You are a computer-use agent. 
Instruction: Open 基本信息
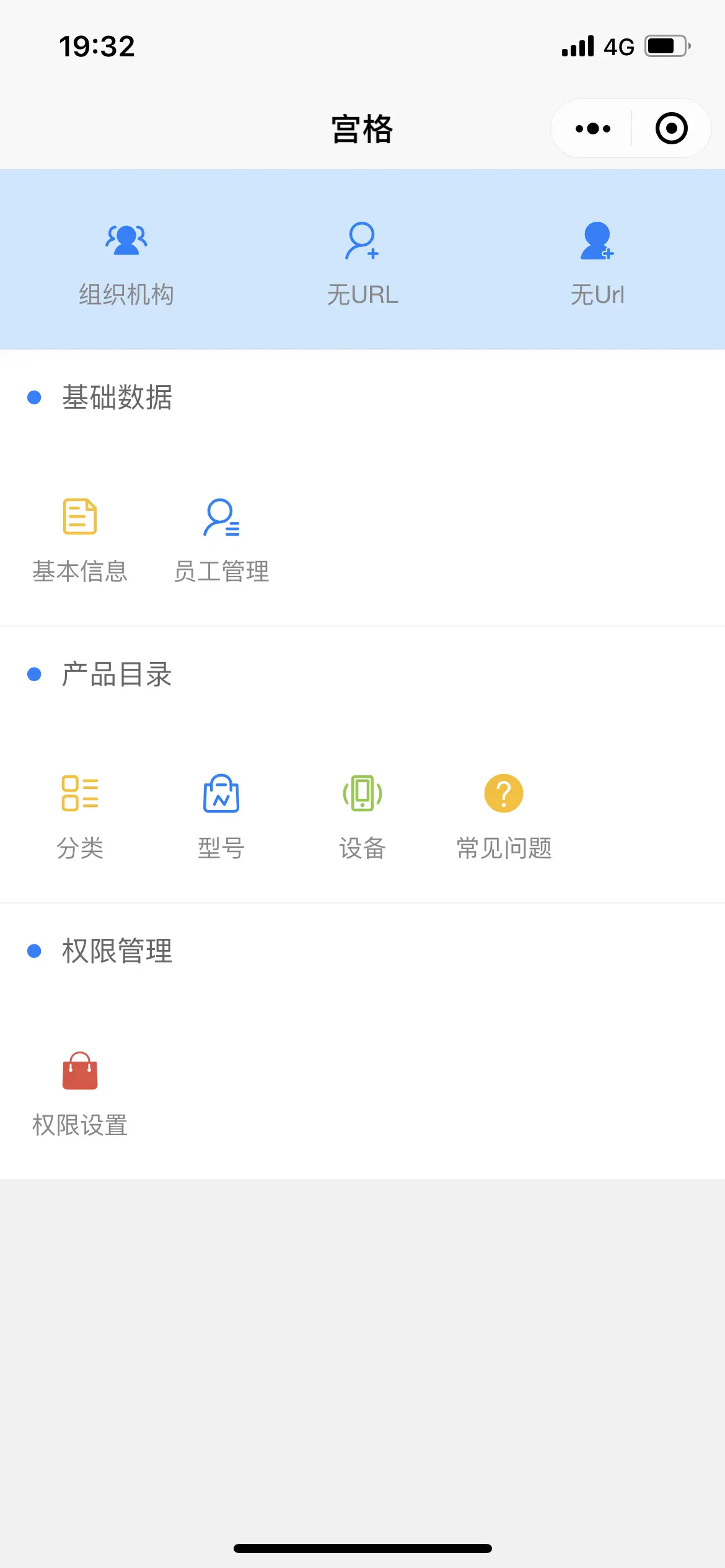(80, 540)
